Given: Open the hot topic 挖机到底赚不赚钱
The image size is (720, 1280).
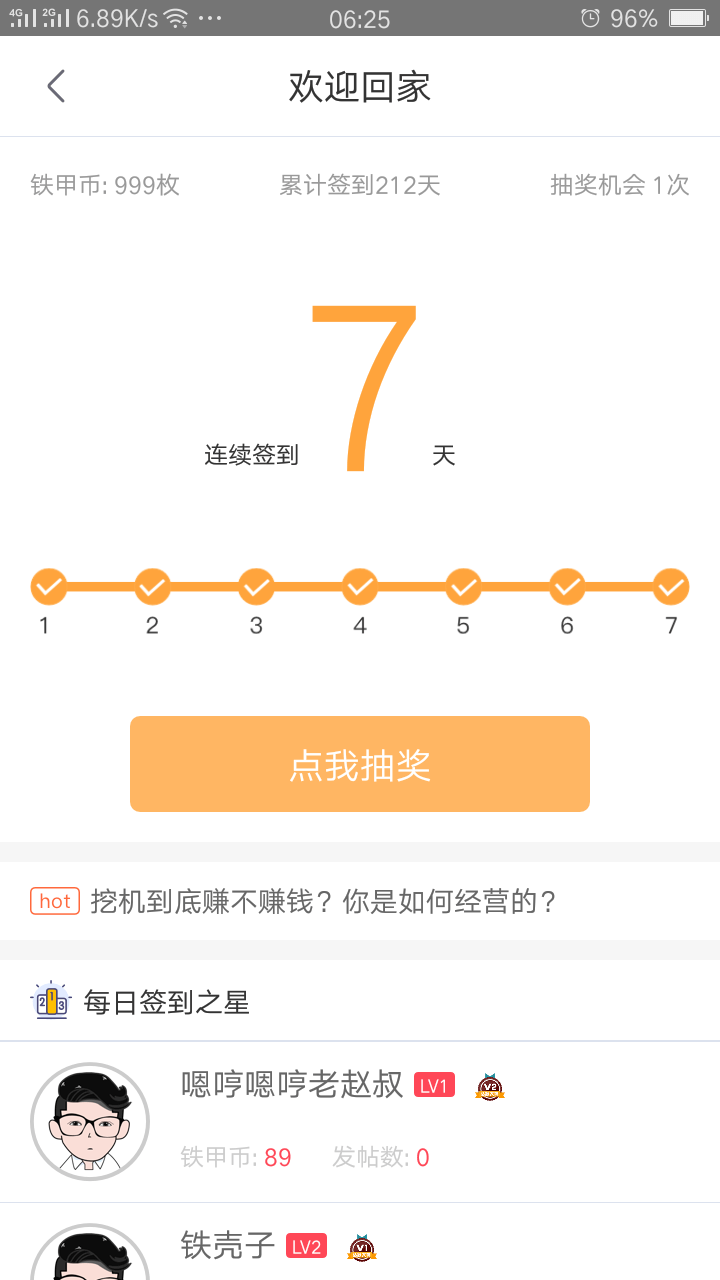Looking at the screenshot, I should [323, 902].
